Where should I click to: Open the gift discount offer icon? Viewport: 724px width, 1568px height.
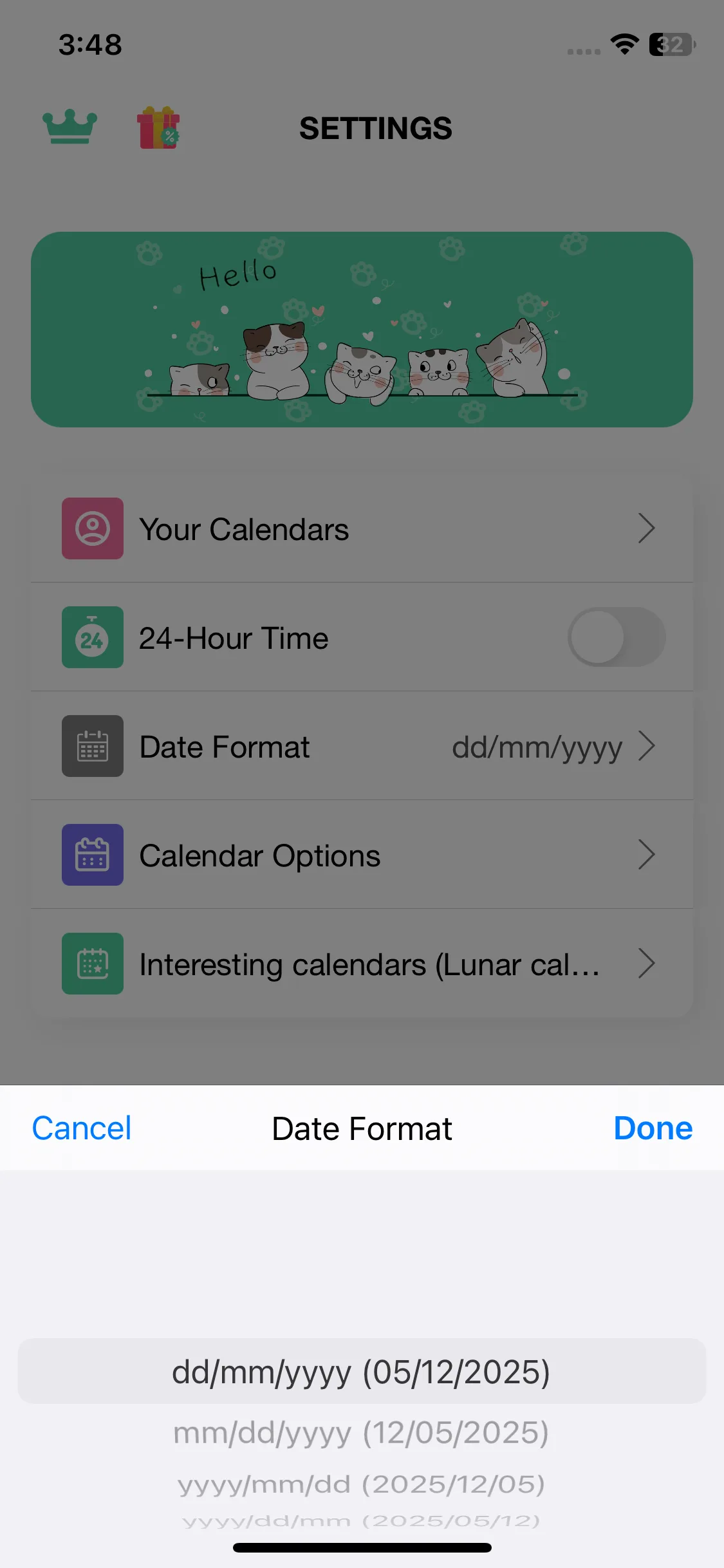[x=158, y=127]
